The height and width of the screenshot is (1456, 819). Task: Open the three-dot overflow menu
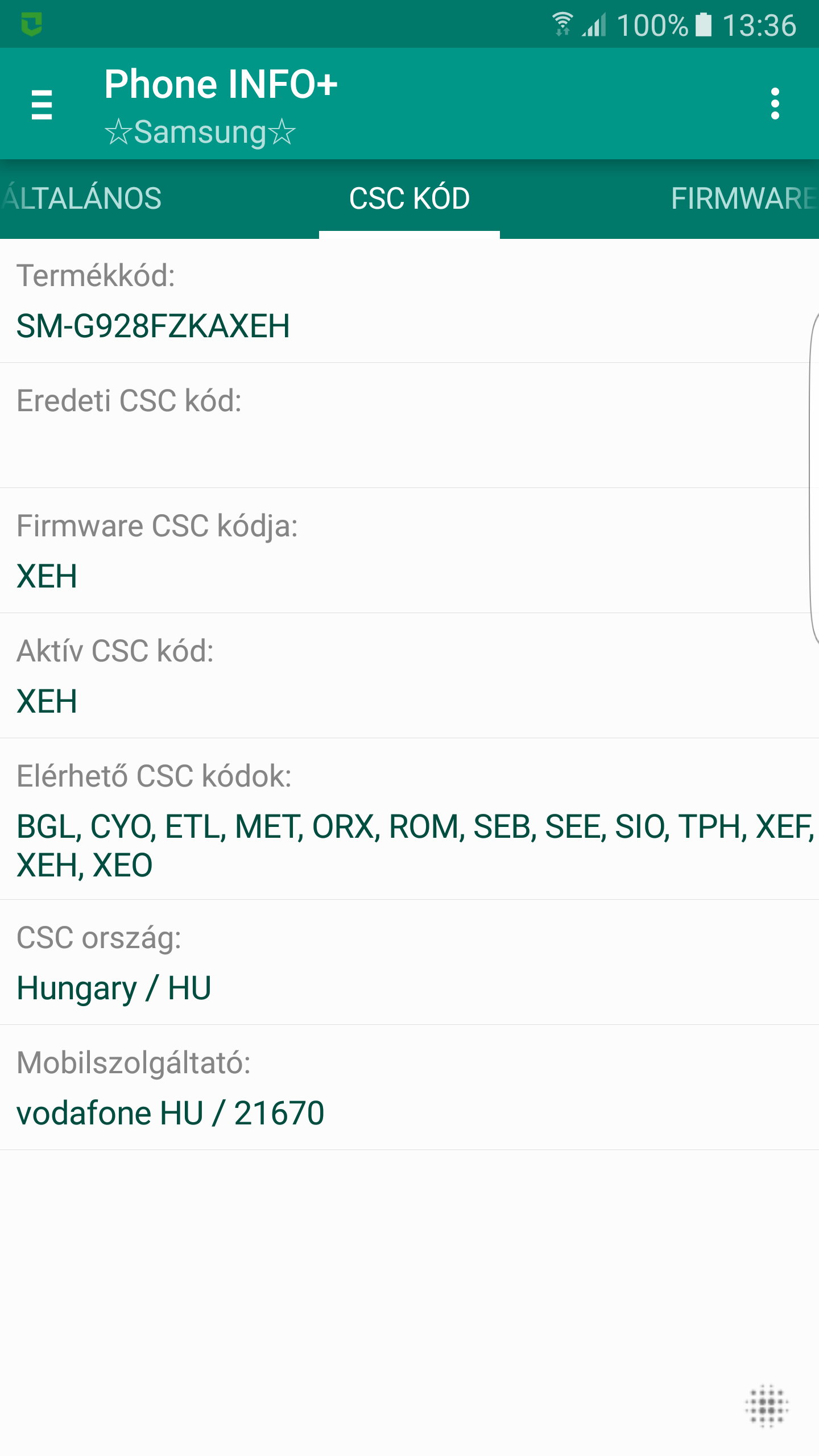[x=775, y=104]
